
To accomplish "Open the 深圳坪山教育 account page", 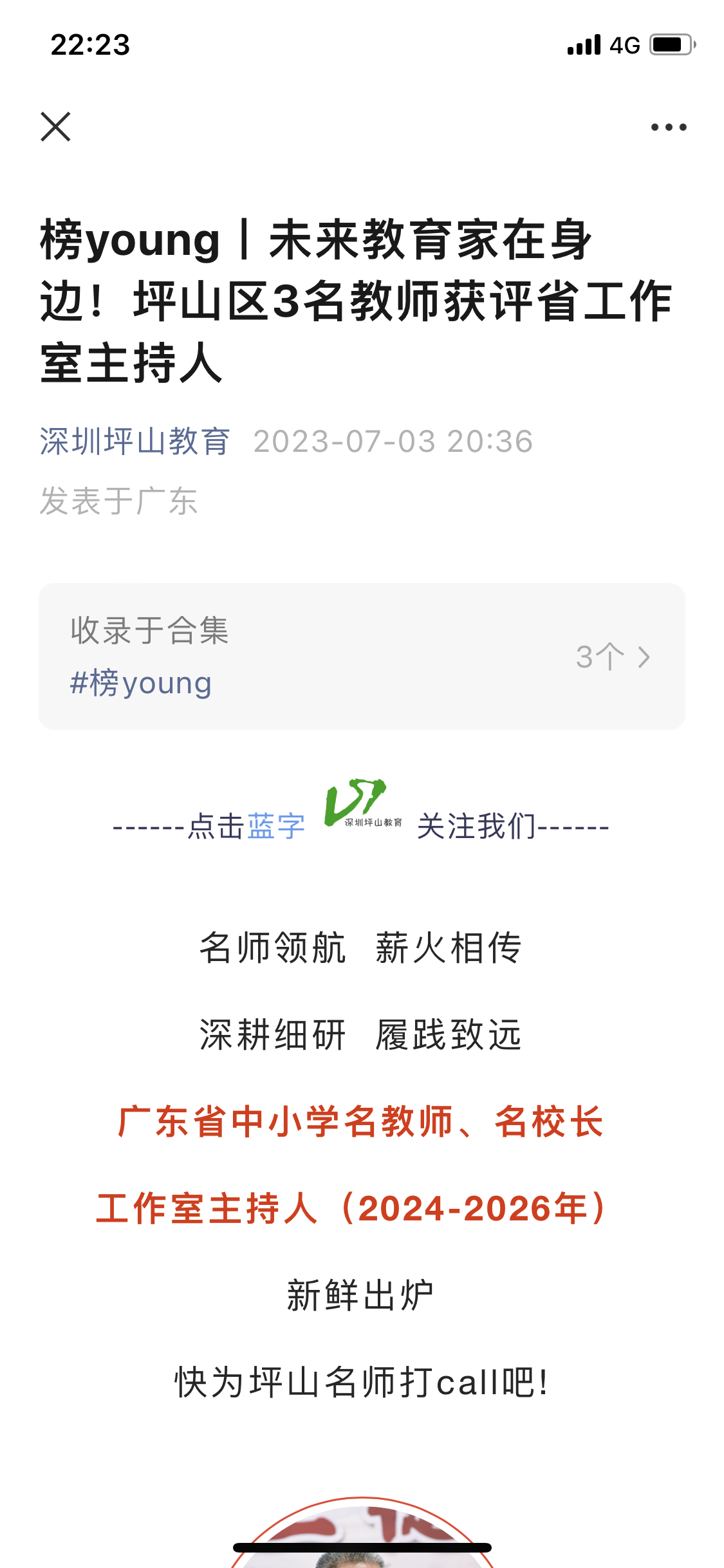I will coord(135,442).
